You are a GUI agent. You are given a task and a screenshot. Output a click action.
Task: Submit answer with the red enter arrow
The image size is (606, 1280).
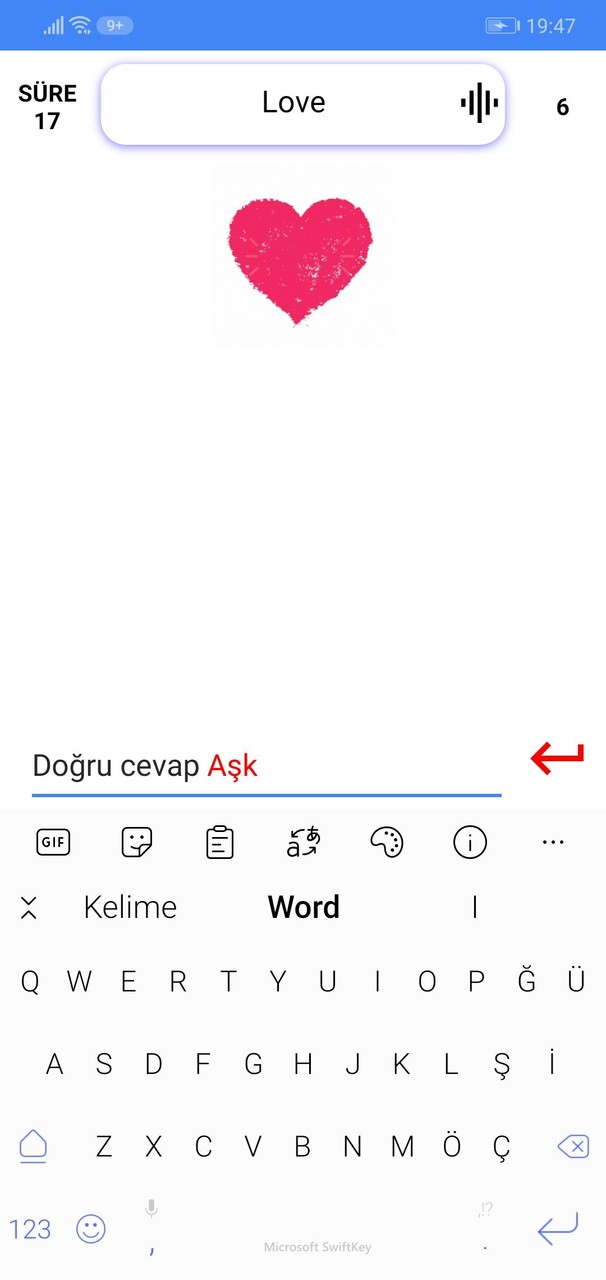(557, 759)
